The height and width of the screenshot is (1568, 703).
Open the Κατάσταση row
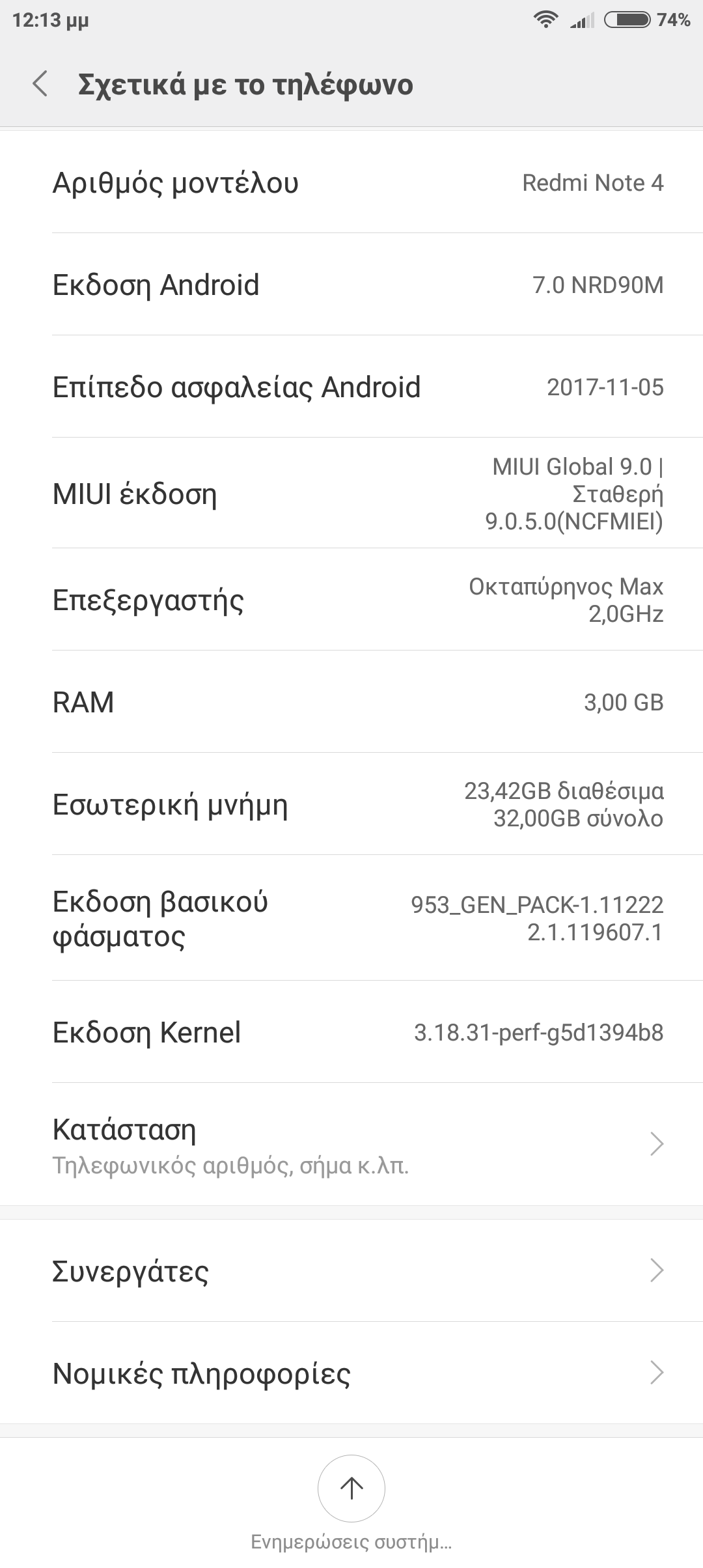351,1144
